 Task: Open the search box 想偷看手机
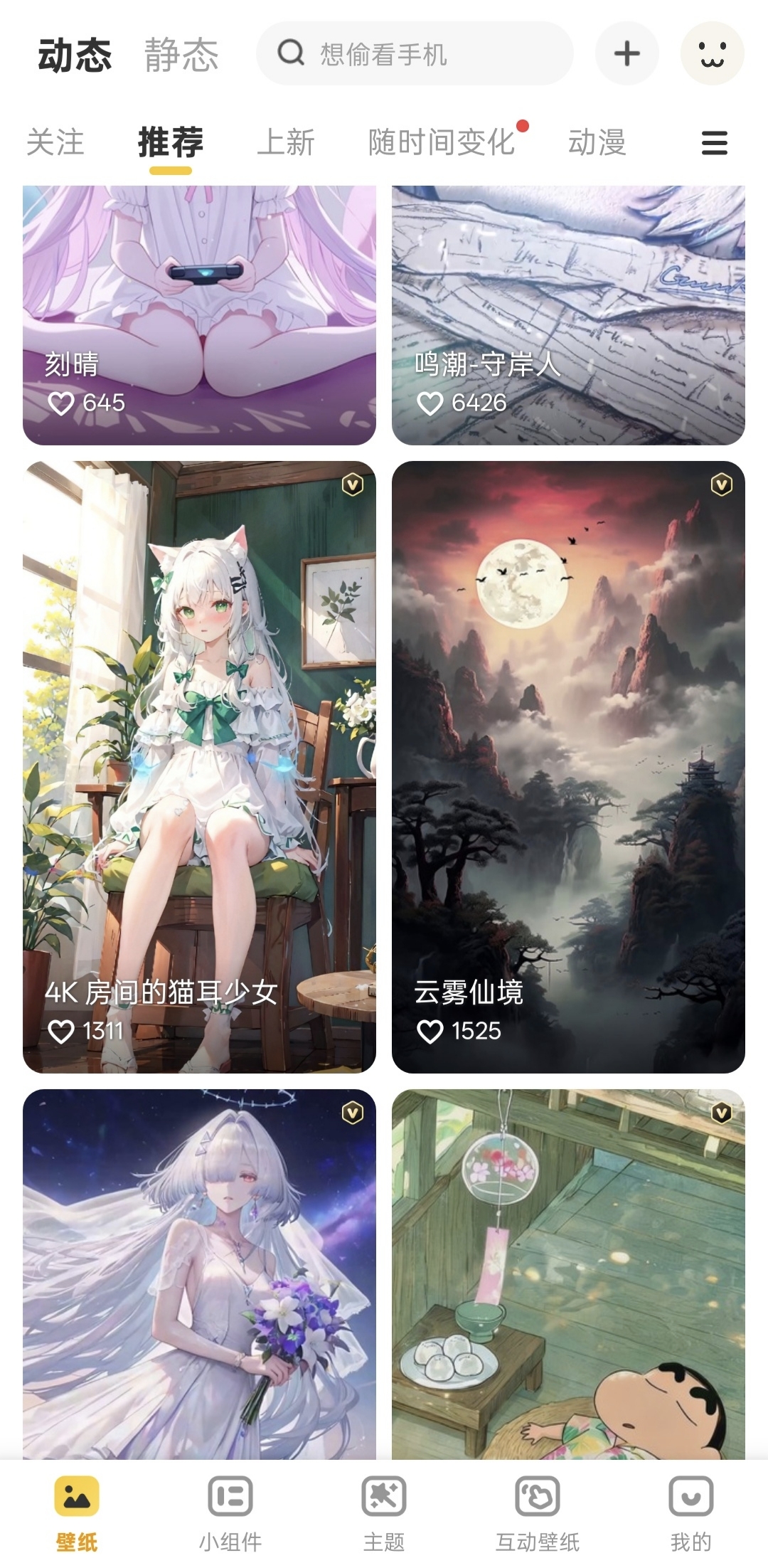pos(415,53)
